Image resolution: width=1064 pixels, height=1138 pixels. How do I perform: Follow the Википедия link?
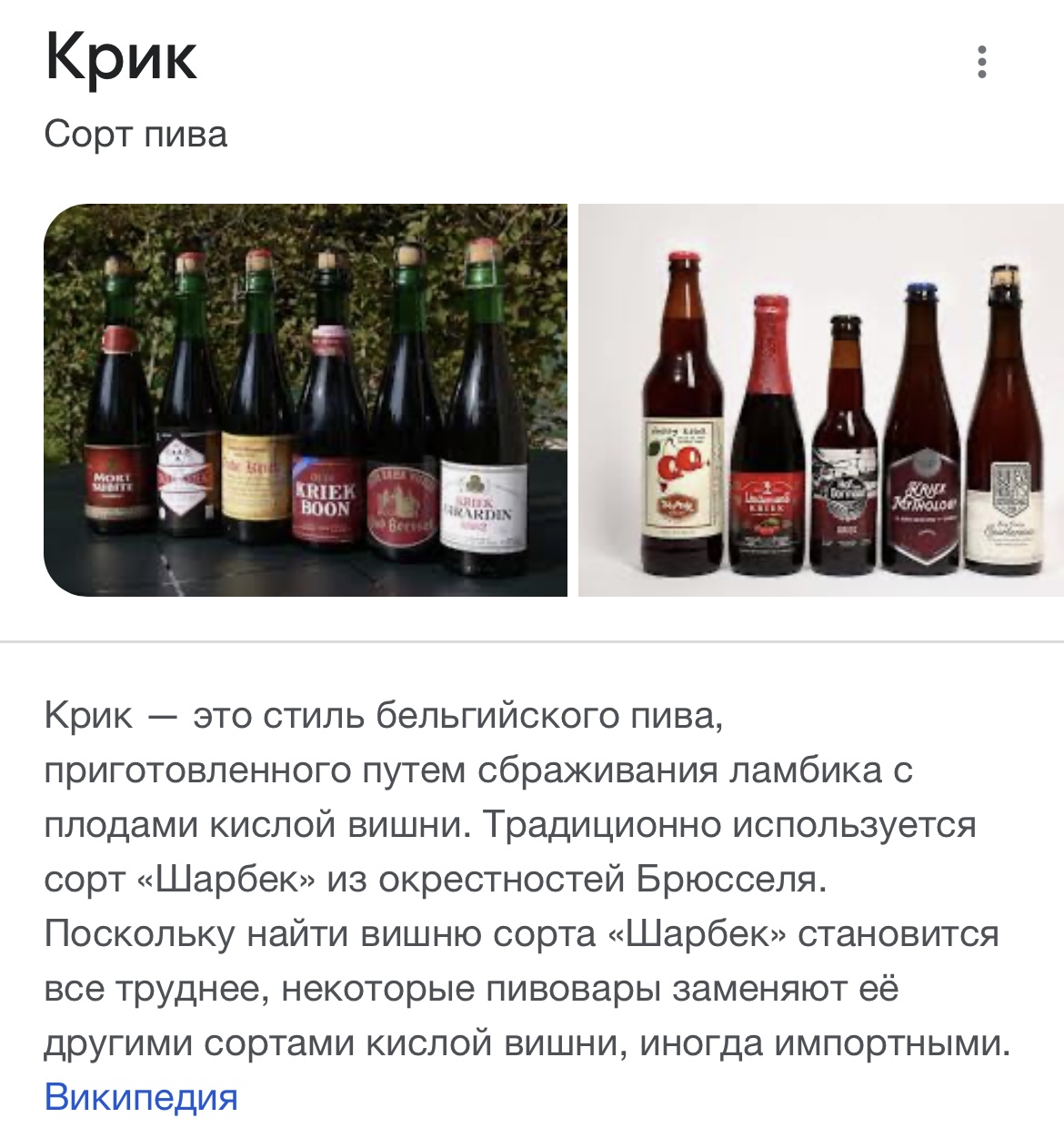141,1096
